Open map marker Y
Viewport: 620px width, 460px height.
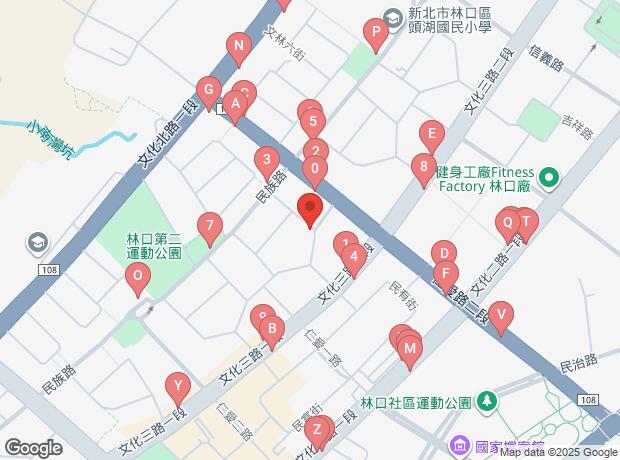pyautogui.click(x=178, y=386)
